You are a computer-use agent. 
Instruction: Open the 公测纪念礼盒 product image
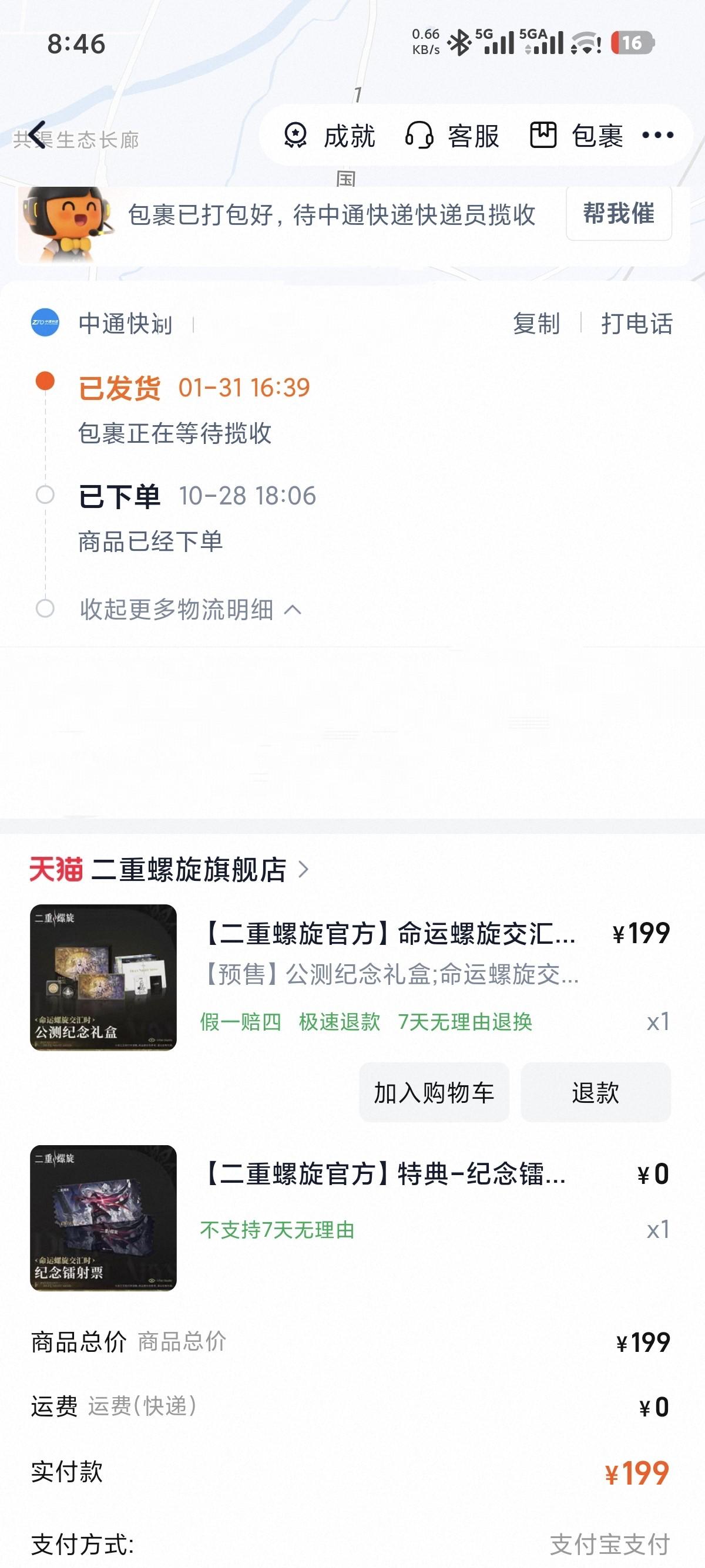103,977
